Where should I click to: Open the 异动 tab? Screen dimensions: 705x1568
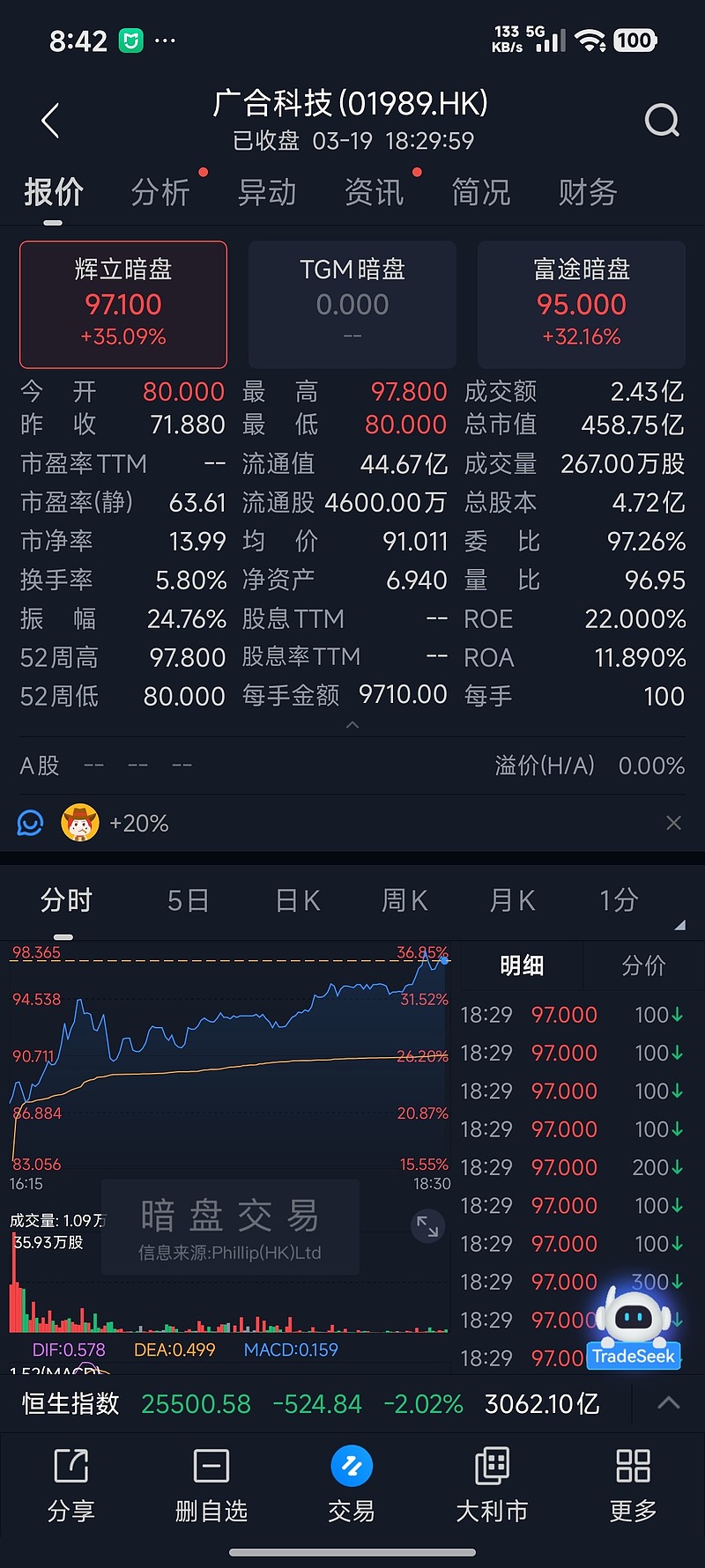(267, 192)
